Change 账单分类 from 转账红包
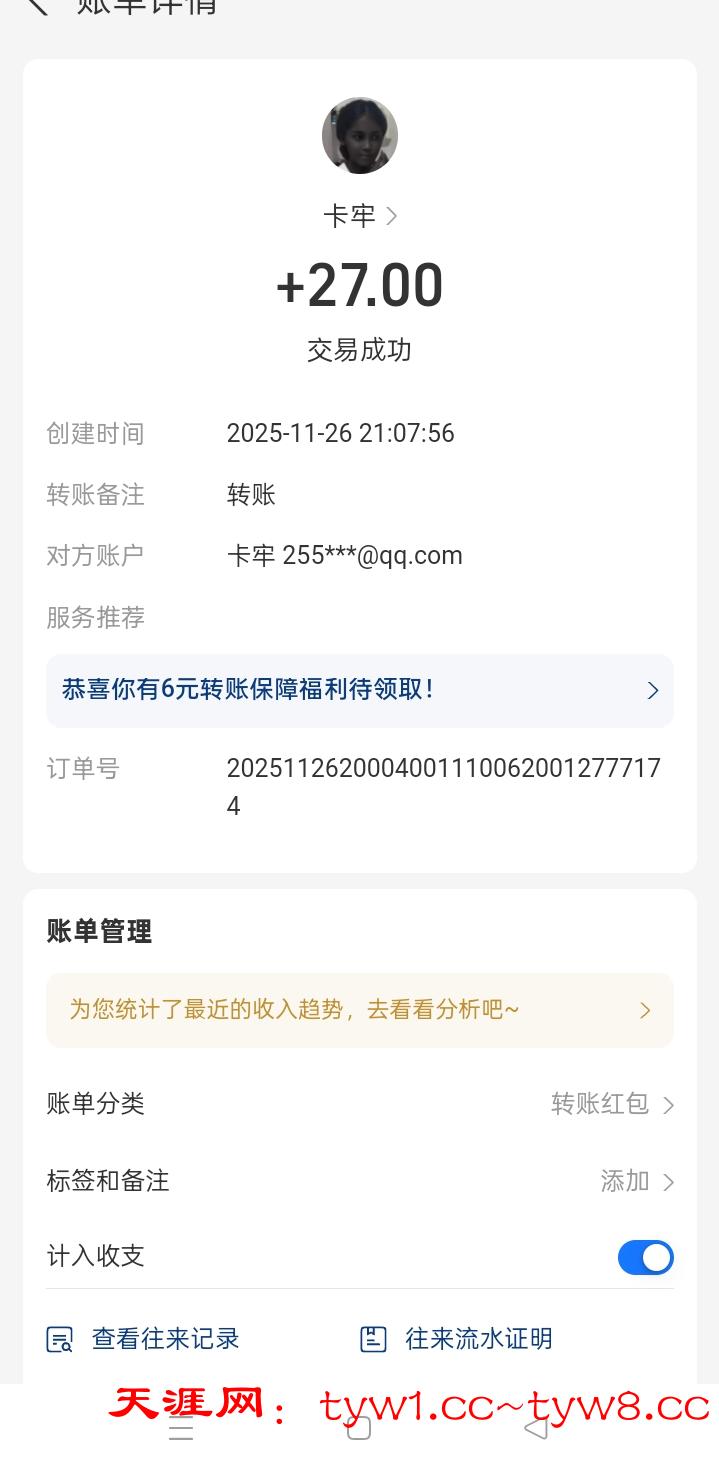The image size is (719, 1472). [612, 1104]
